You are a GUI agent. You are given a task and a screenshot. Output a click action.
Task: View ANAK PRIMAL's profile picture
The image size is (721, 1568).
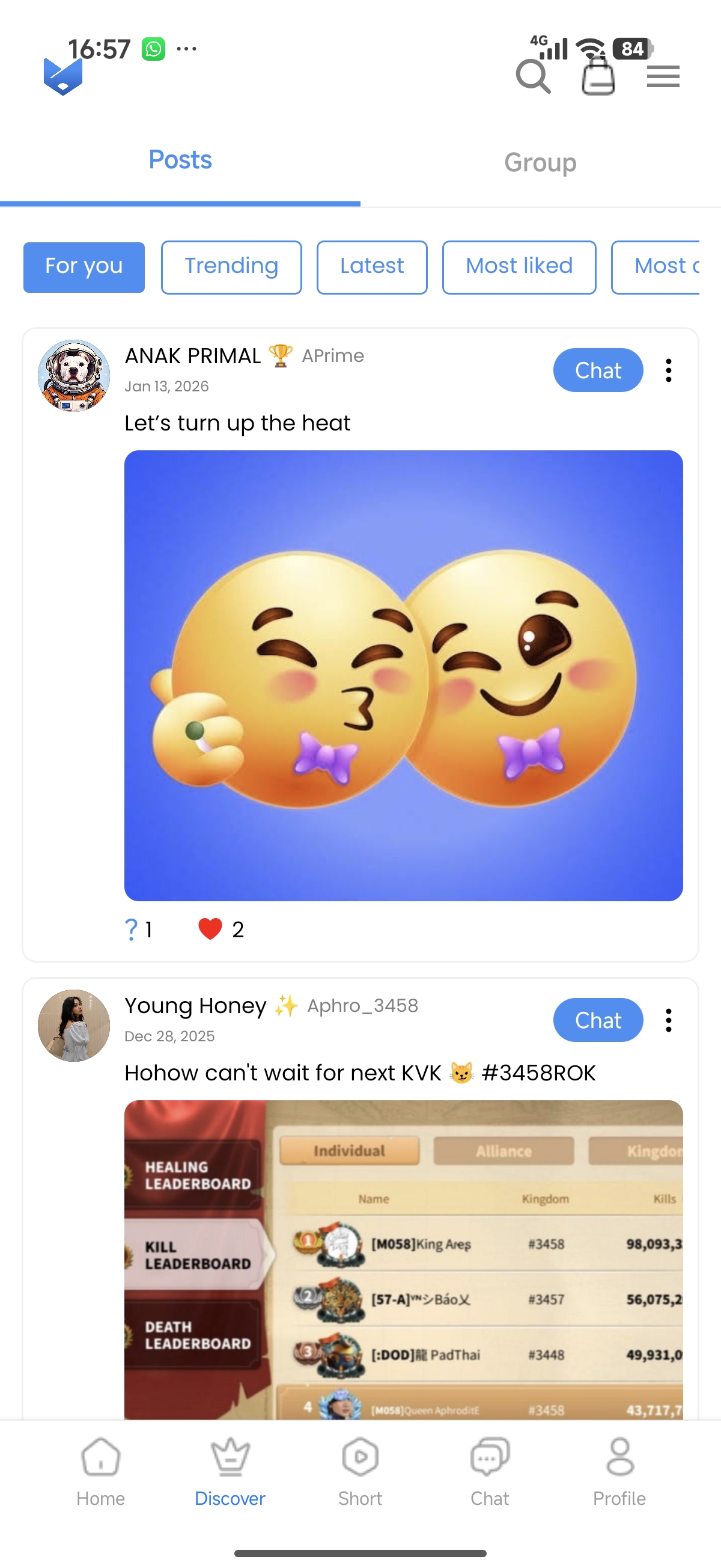[x=74, y=376]
